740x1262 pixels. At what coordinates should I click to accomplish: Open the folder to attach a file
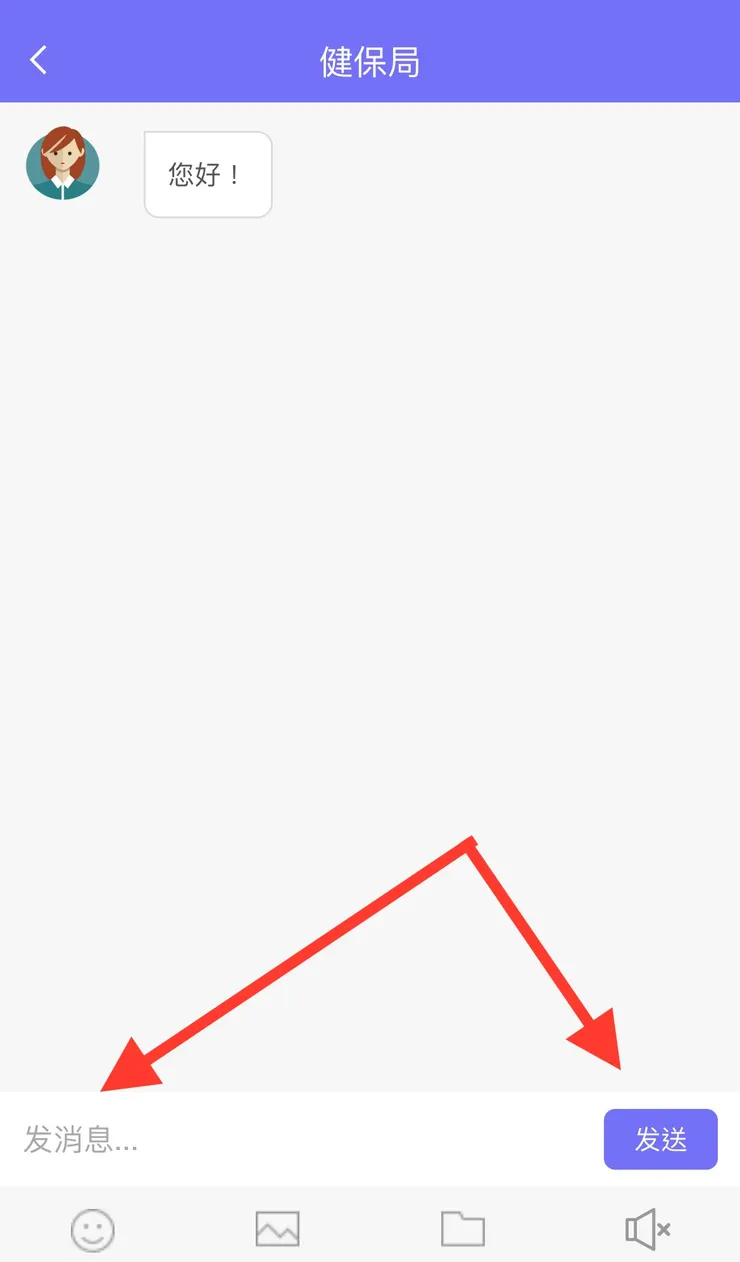pos(463,1229)
